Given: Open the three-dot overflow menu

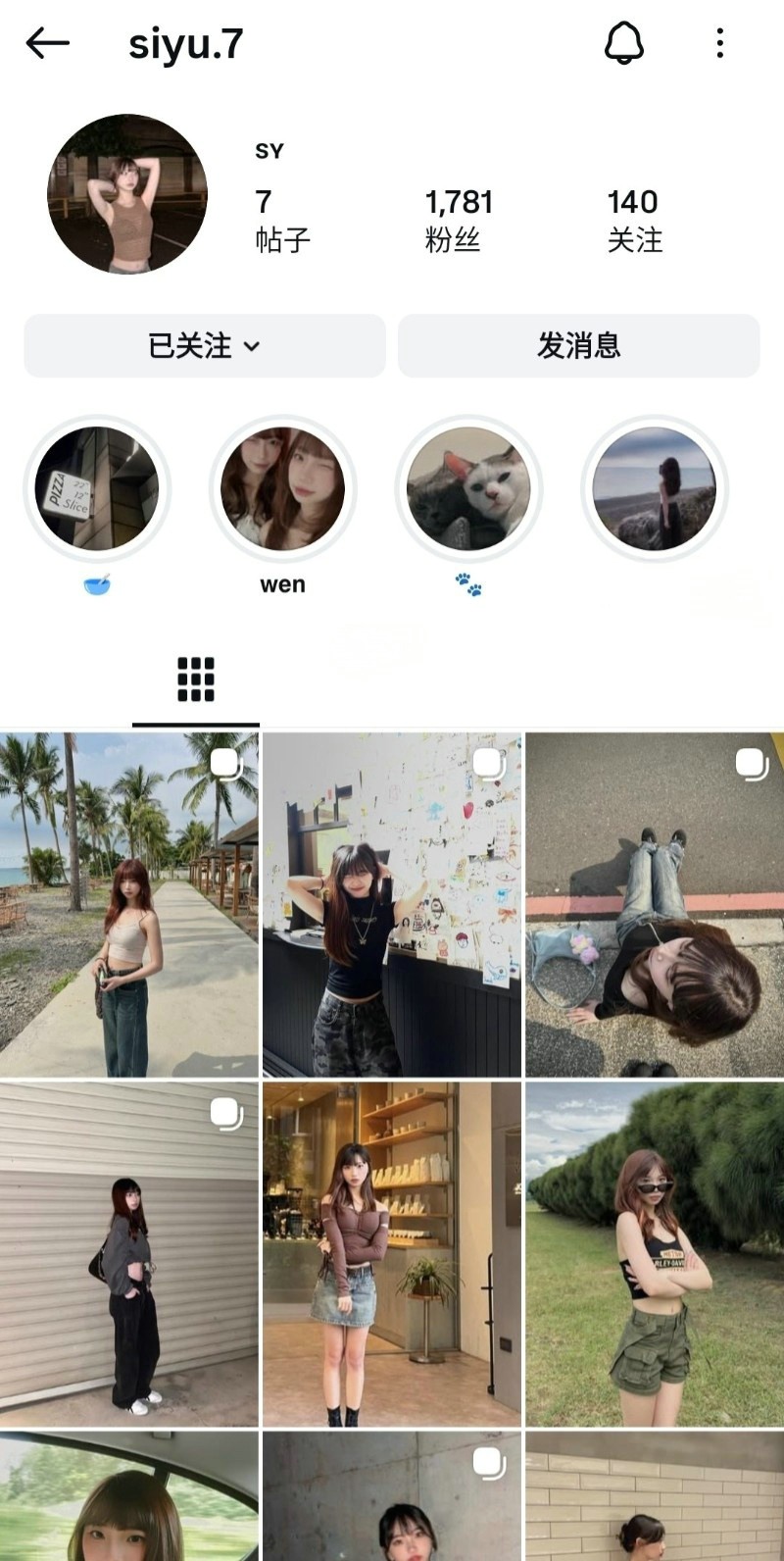Looking at the screenshot, I should point(720,43).
